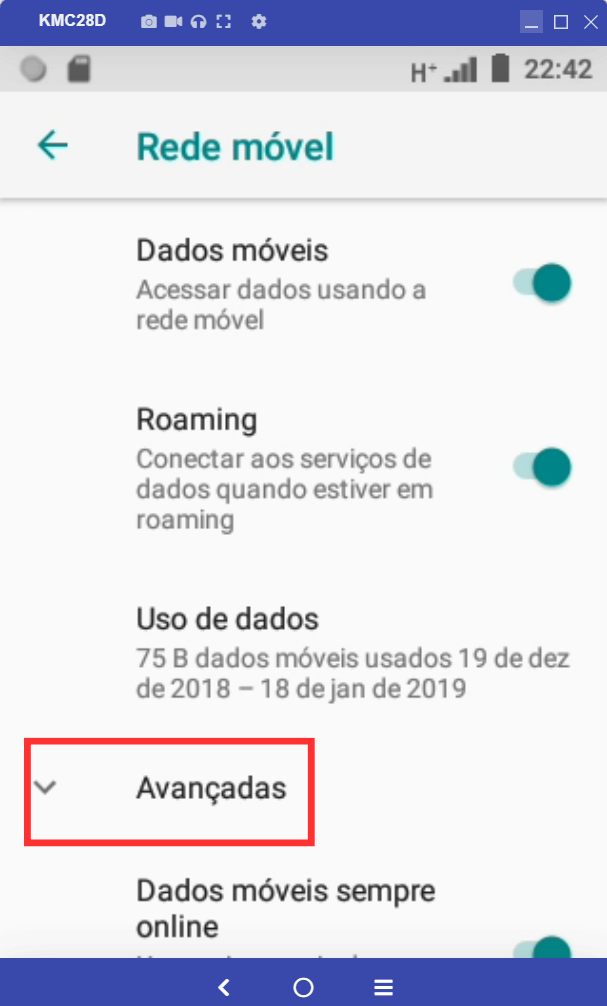Viewport: 607px width, 1006px height.
Task: Go back from Rede móvel screen
Action: click(53, 146)
